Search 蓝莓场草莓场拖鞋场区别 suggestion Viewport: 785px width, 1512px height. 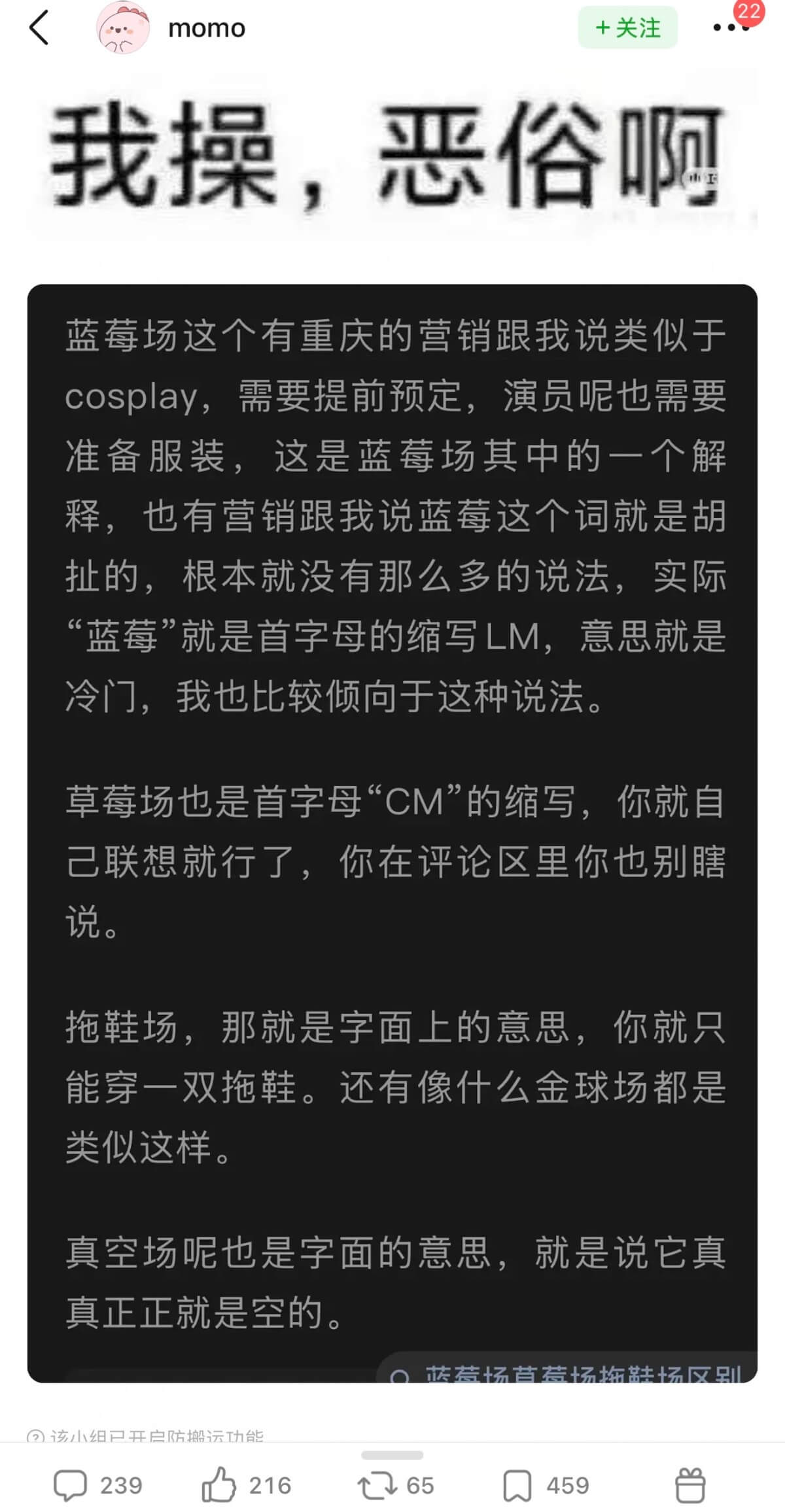click(x=569, y=1373)
